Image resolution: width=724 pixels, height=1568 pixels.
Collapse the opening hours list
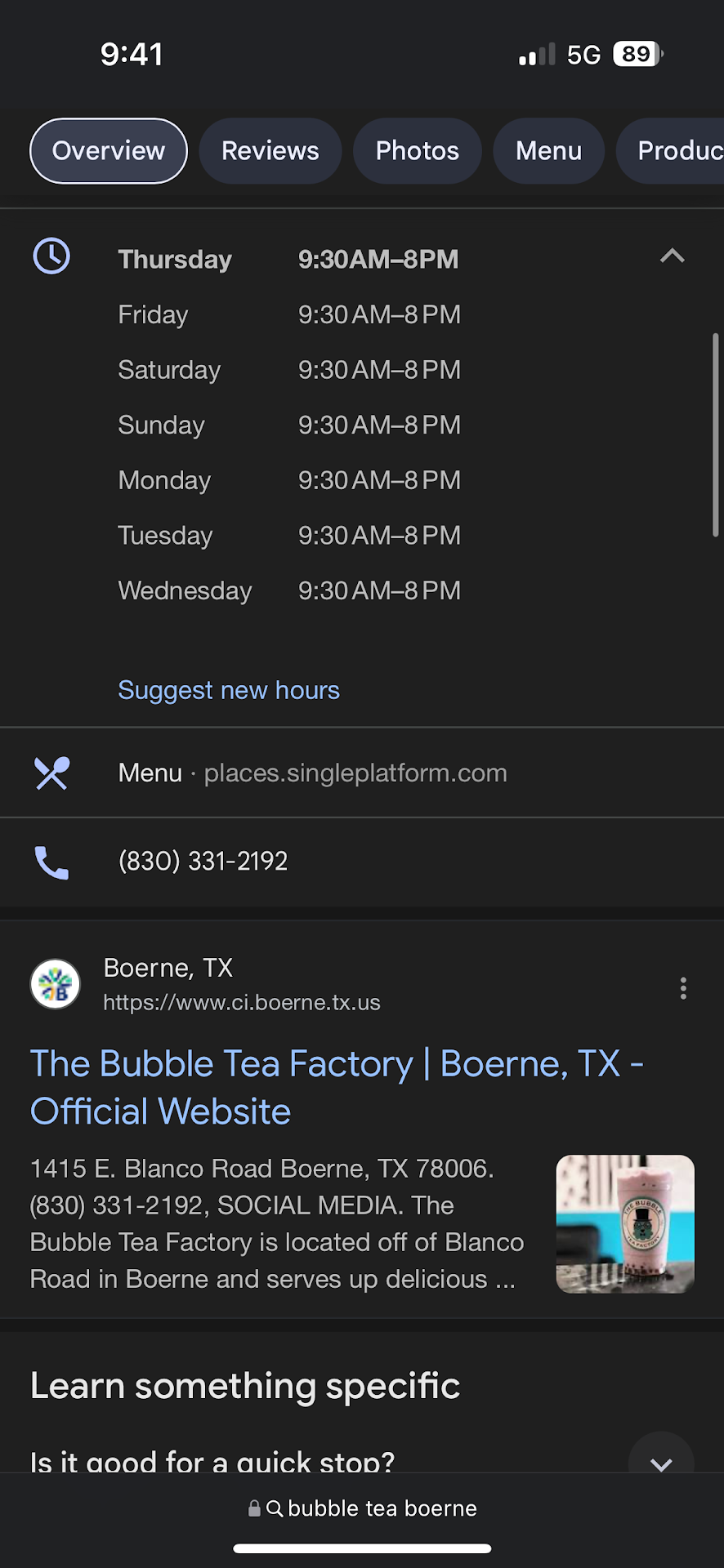pyautogui.click(x=672, y=256)
